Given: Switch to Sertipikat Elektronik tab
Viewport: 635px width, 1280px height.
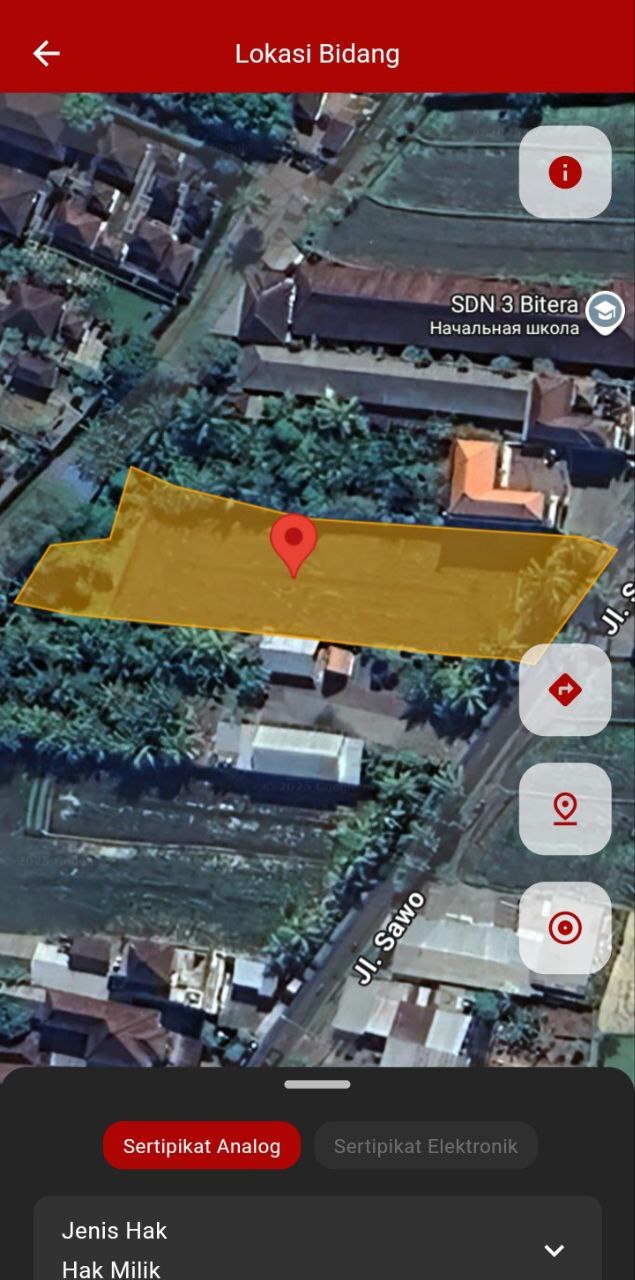Looking at the screenshot, I should (426, 1146).
